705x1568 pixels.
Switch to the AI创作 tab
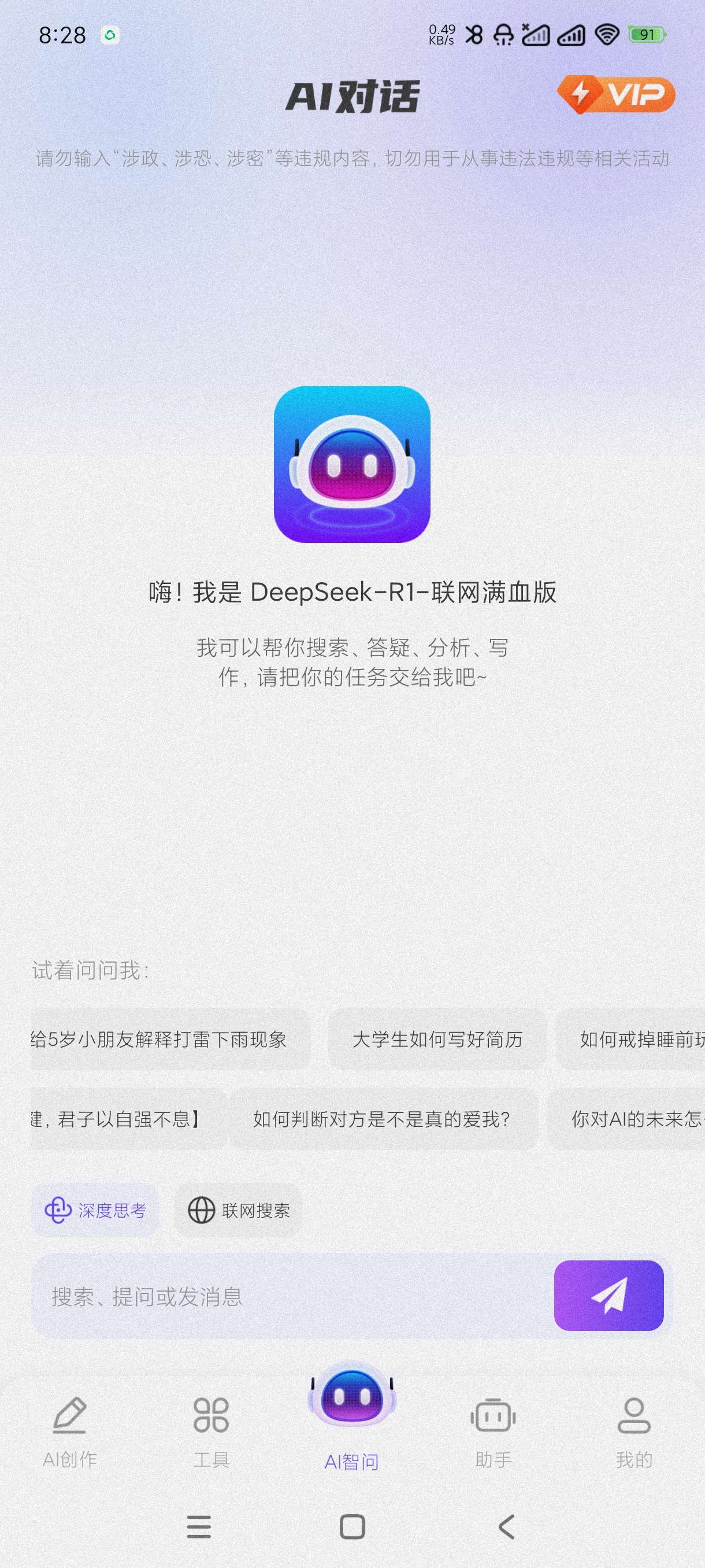pos(70,1430)
